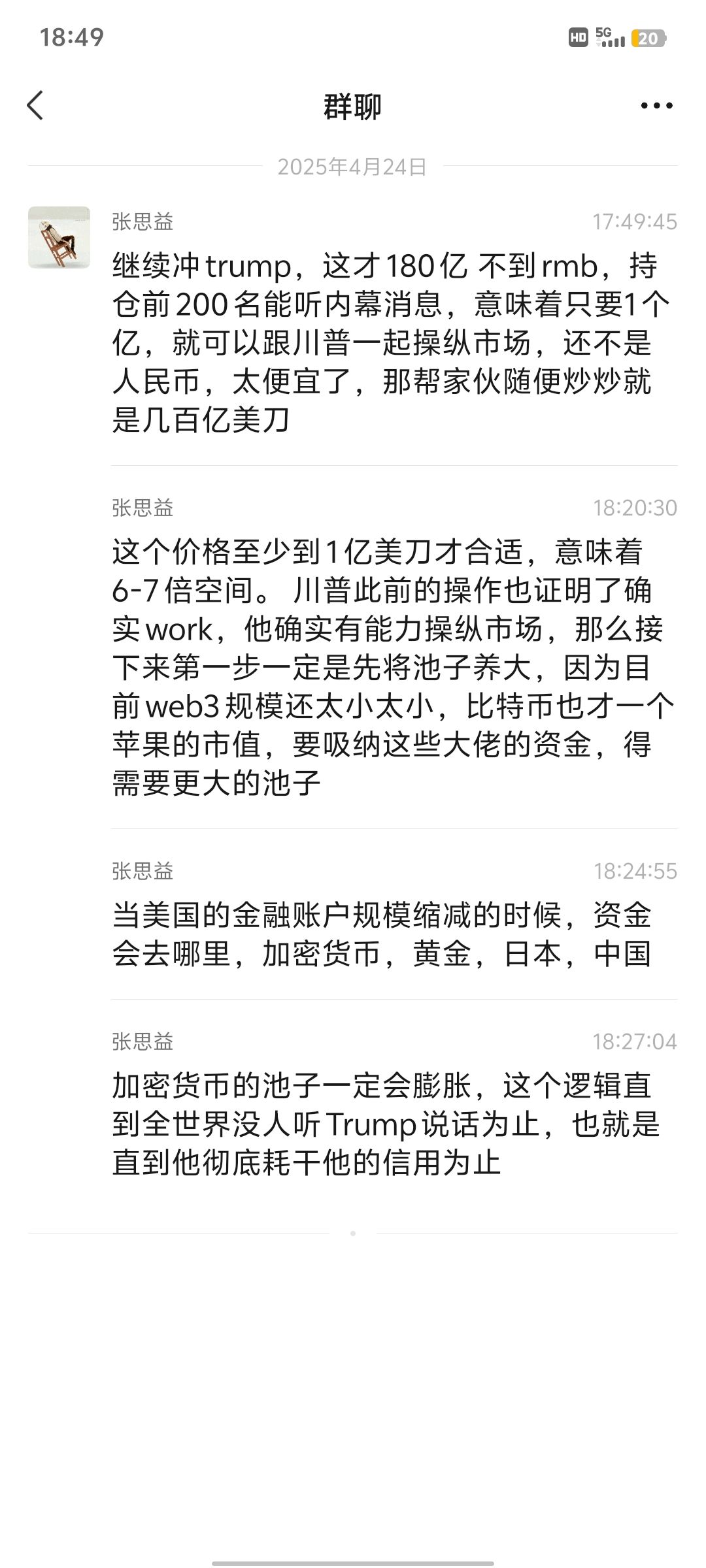This screenshot has height=1568, width=706.
Task: Tap 张思益's avatar picture
Action: (59, 237)
